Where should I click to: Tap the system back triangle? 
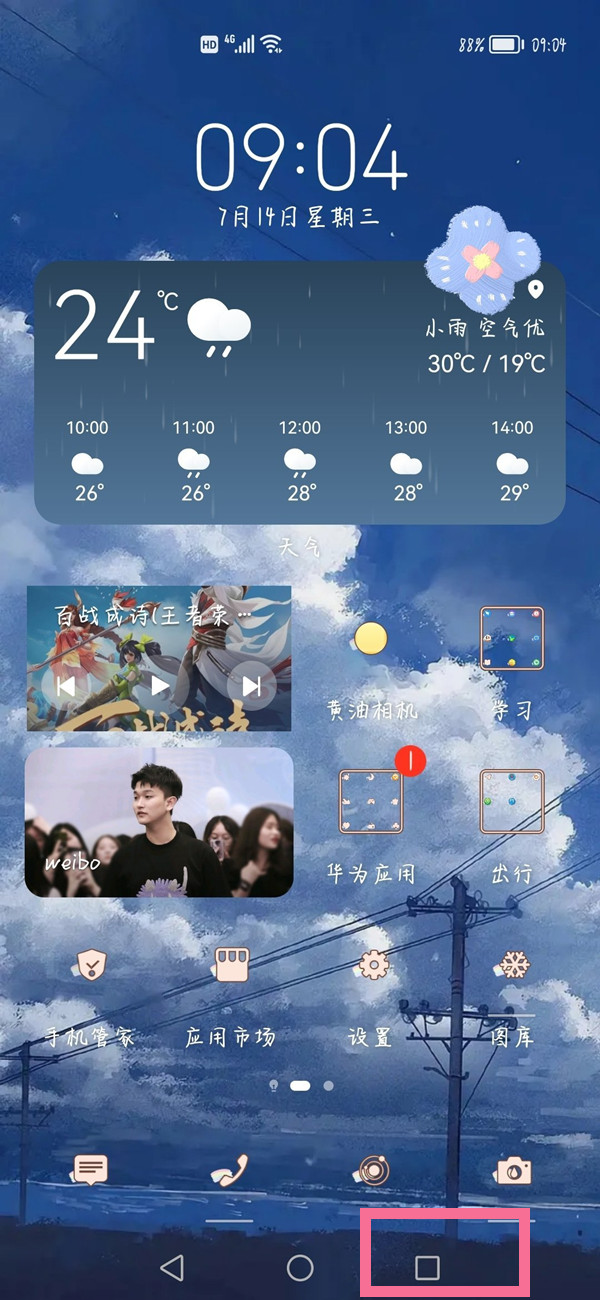(172, 1268)
